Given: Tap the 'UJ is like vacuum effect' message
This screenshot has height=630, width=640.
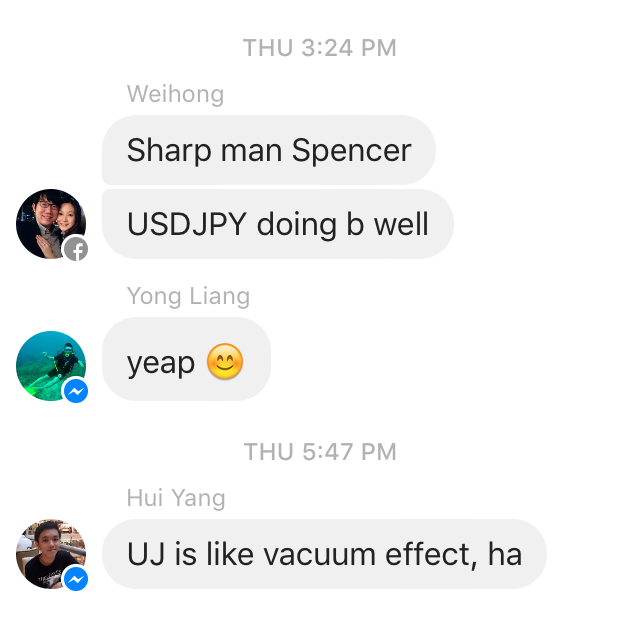Looking at the screenshot, I should coord(324,553).
